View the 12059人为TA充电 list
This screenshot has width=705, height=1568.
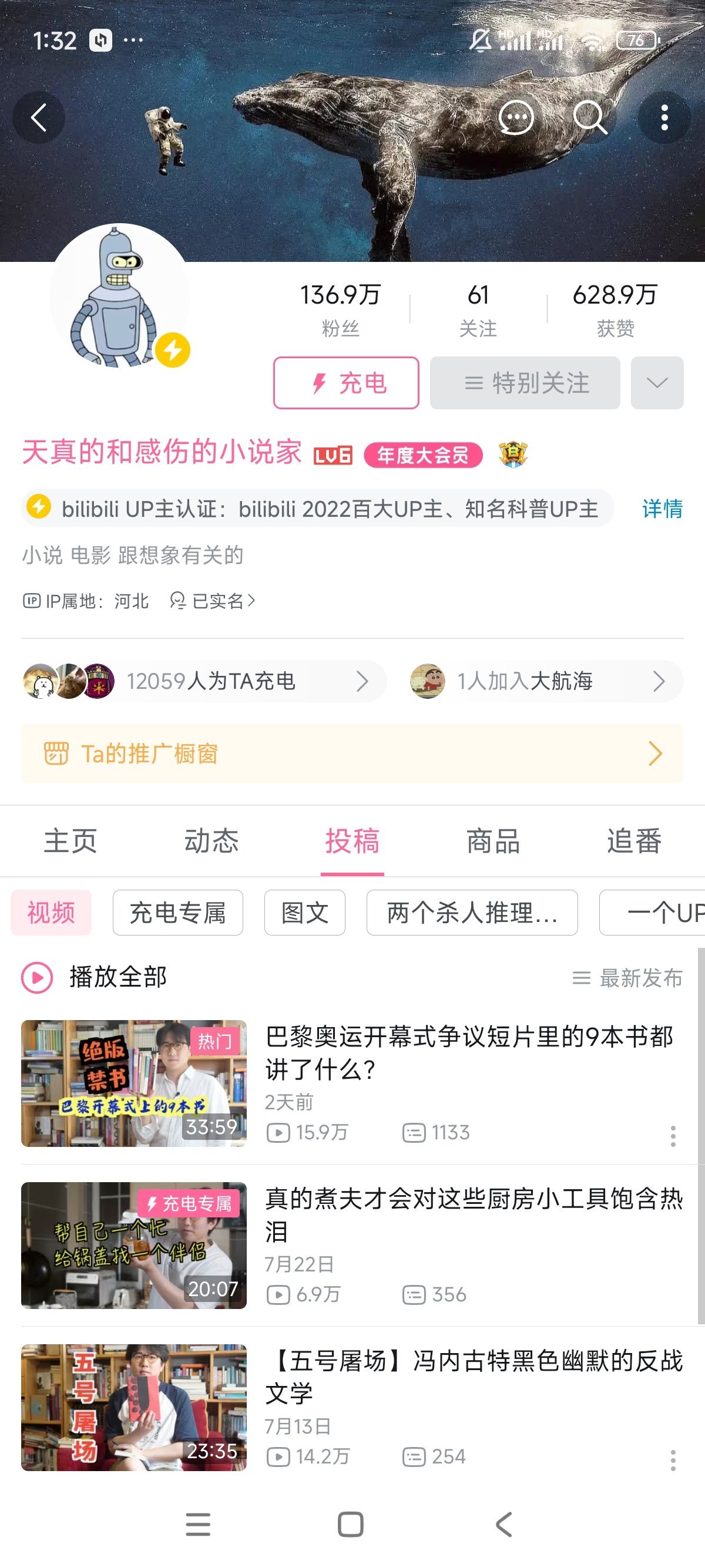point(203,681)
